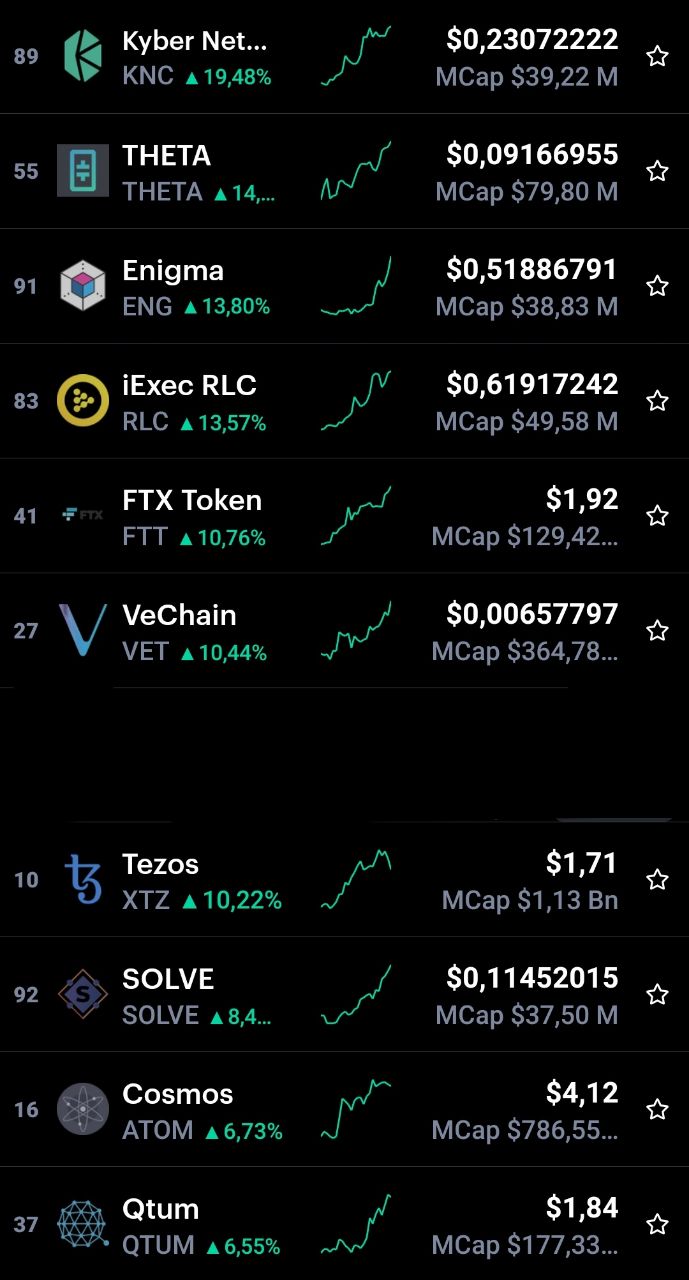The image size is (689, 1280).
Task: Open the VeChain coin row
Action: point(344,631)
